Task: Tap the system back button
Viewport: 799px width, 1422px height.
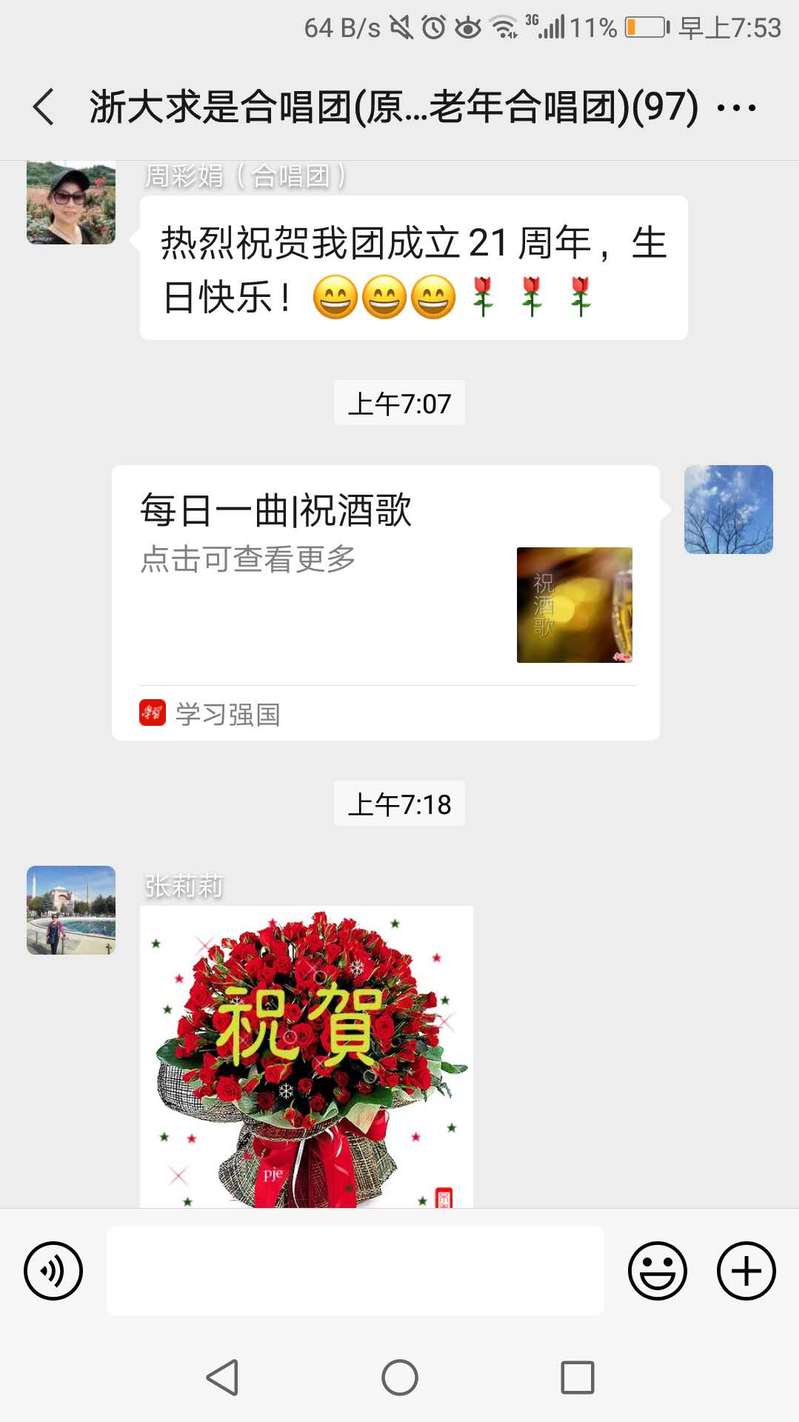Action: 222,1377
